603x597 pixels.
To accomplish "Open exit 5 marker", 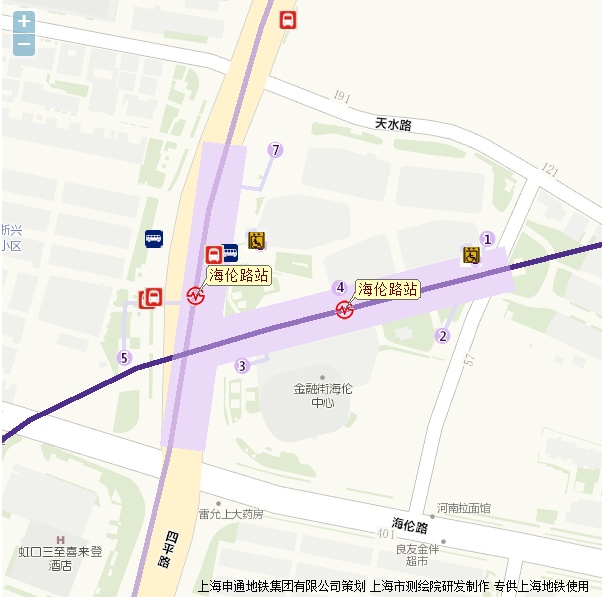I will pos(124,357).
